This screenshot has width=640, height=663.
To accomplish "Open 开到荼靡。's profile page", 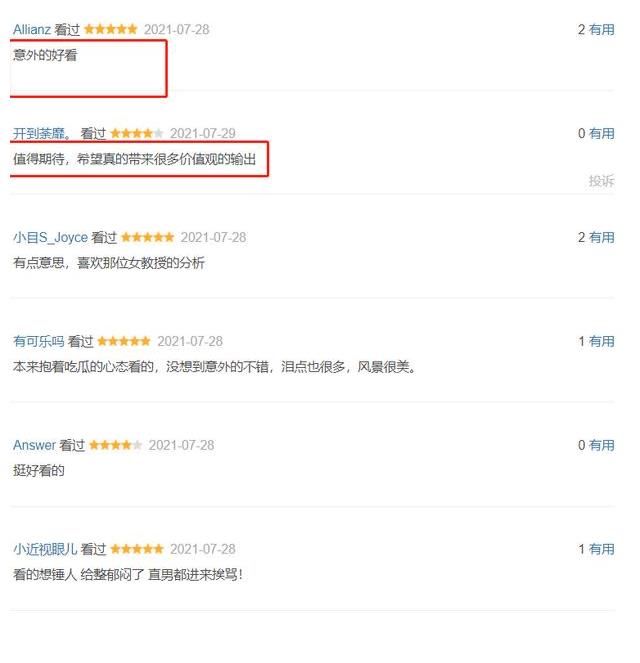I will (43, 134).
